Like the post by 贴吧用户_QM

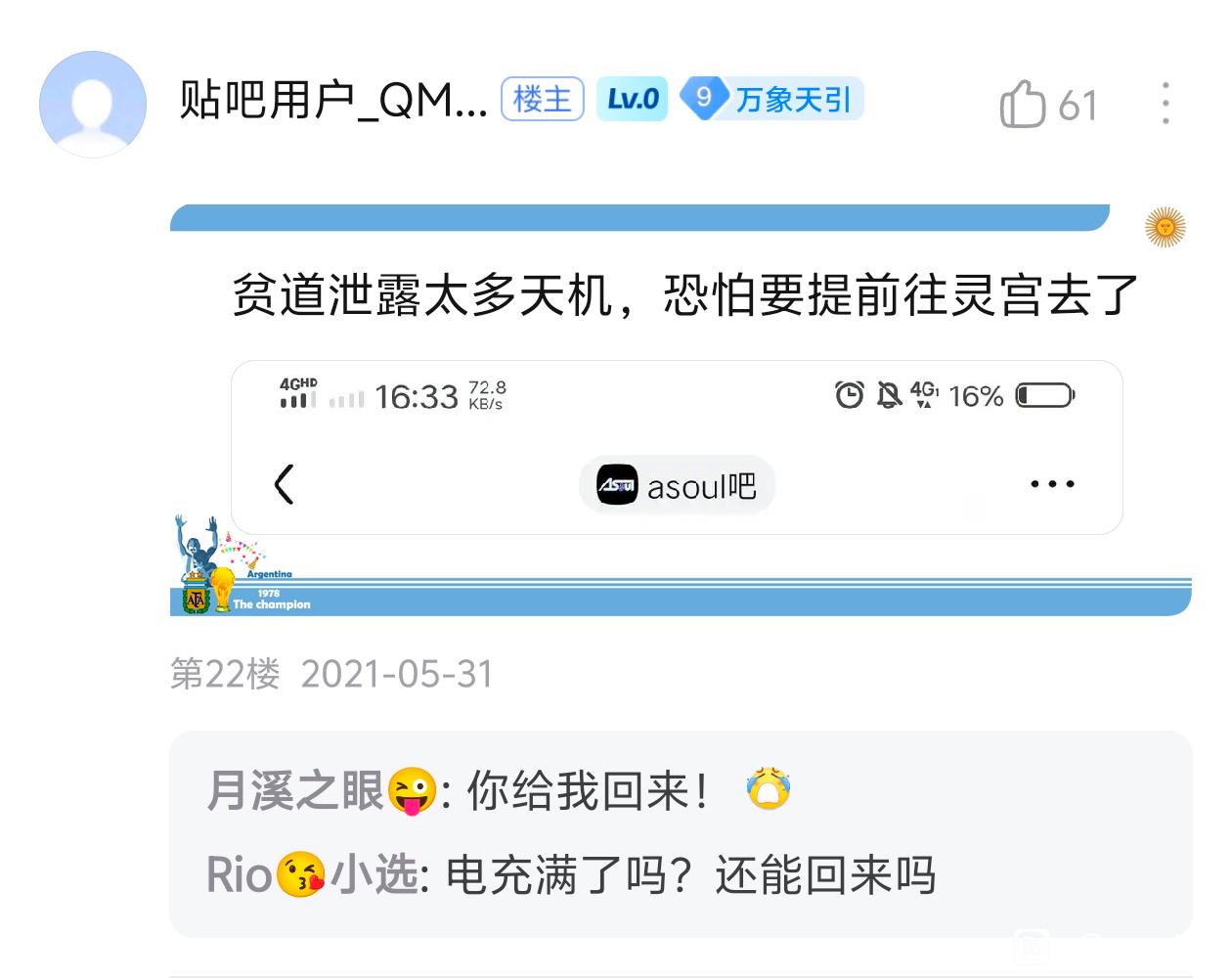[1023, 104]
